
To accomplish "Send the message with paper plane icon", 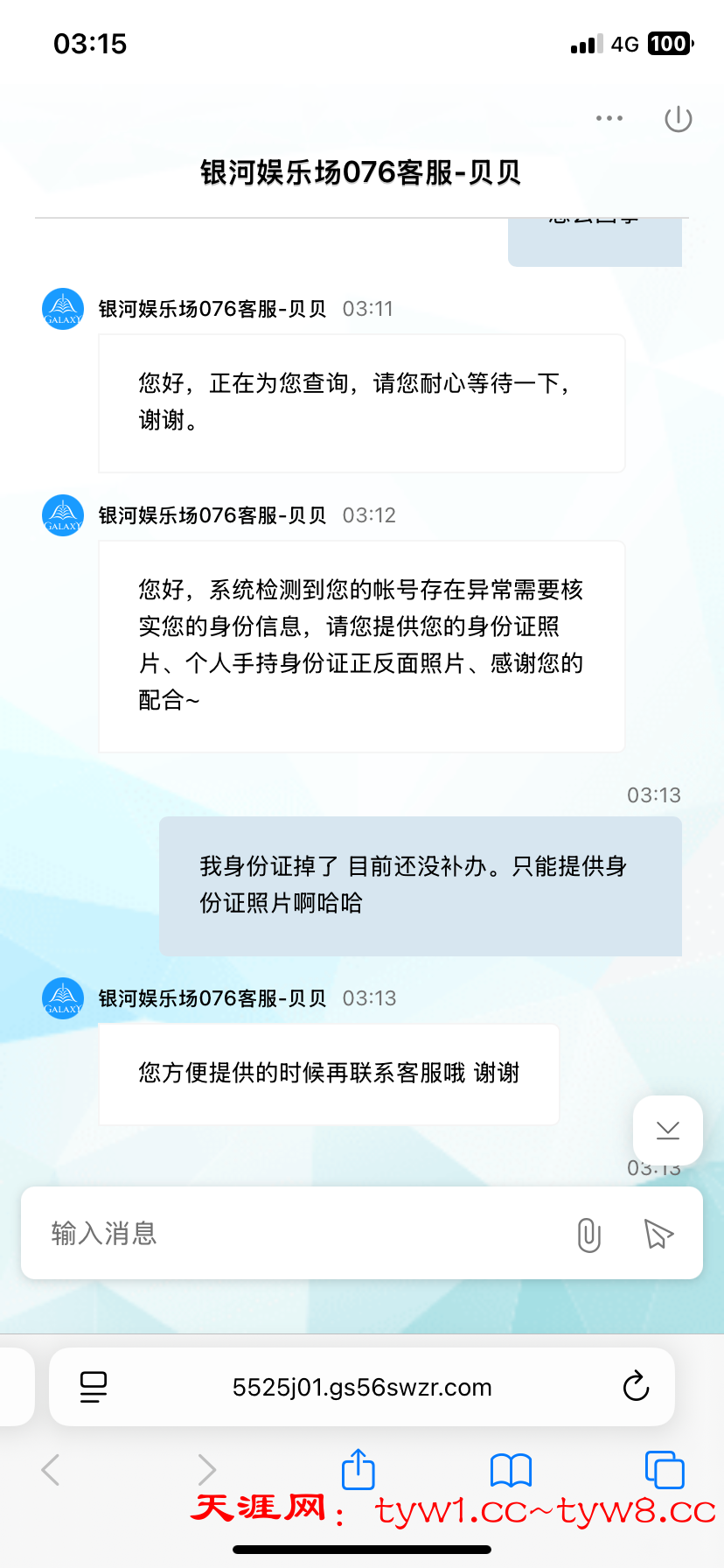I will point(658,1234).
